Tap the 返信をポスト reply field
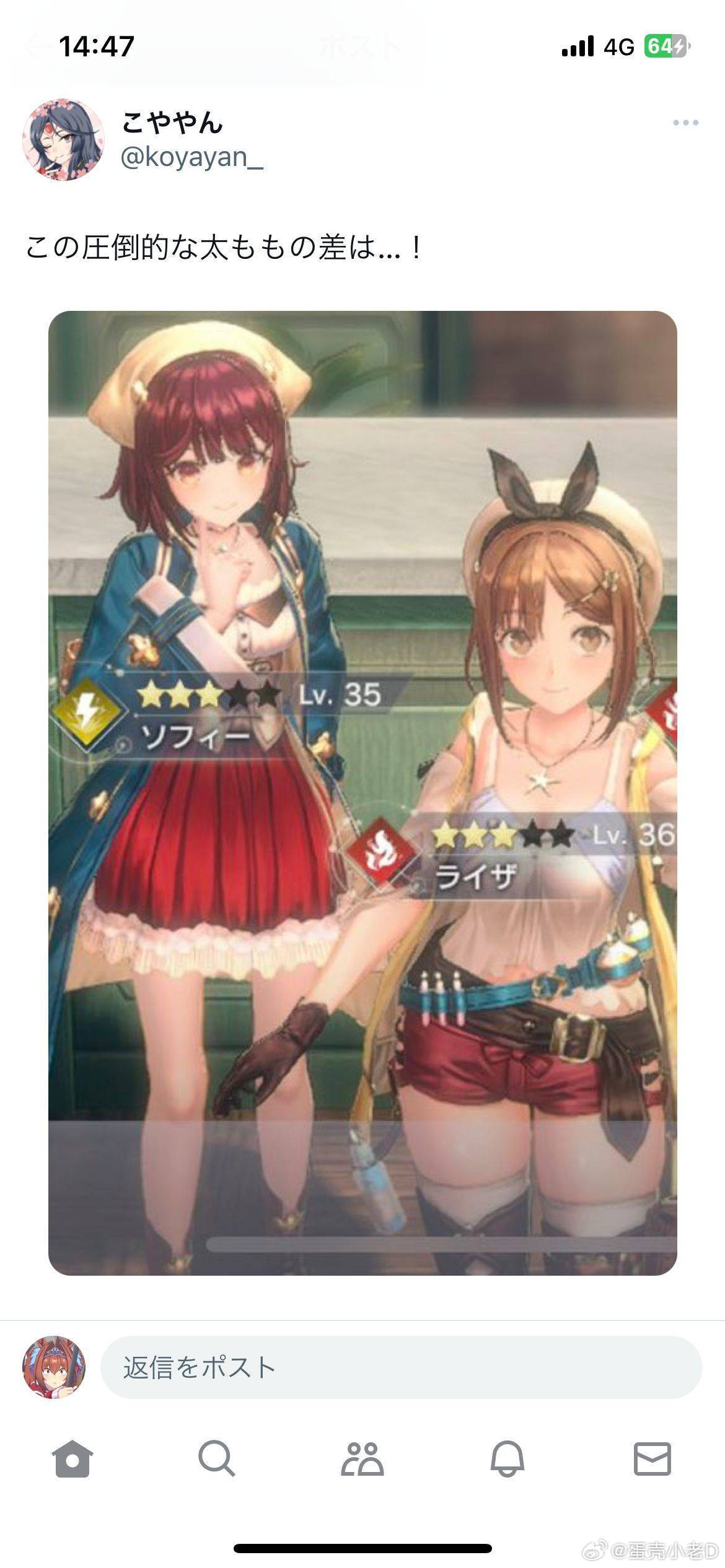 click(x=400, y=1367)
